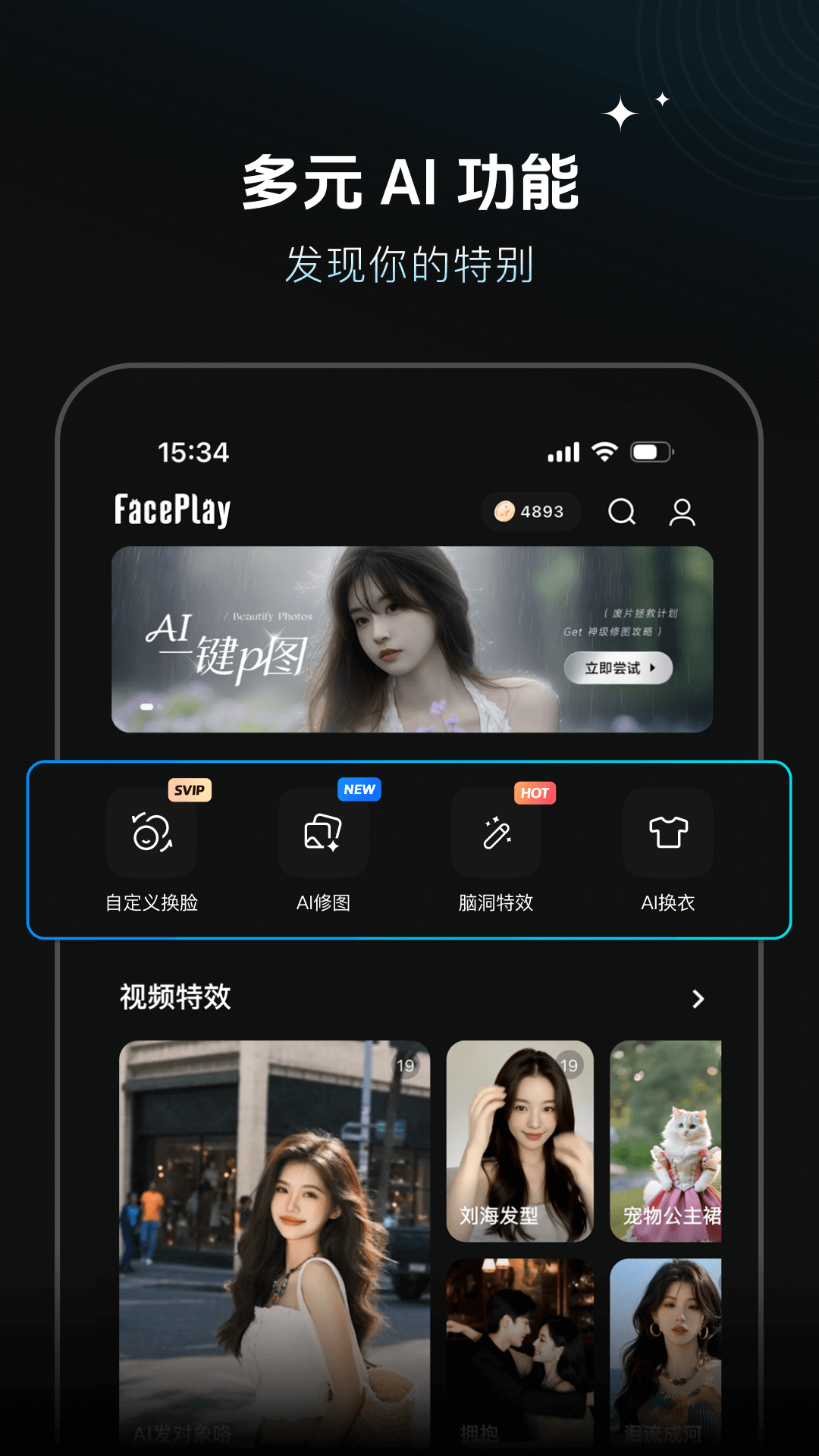819x1456 pixels.
Task: Open the search icon
Action: click(622, 512)
